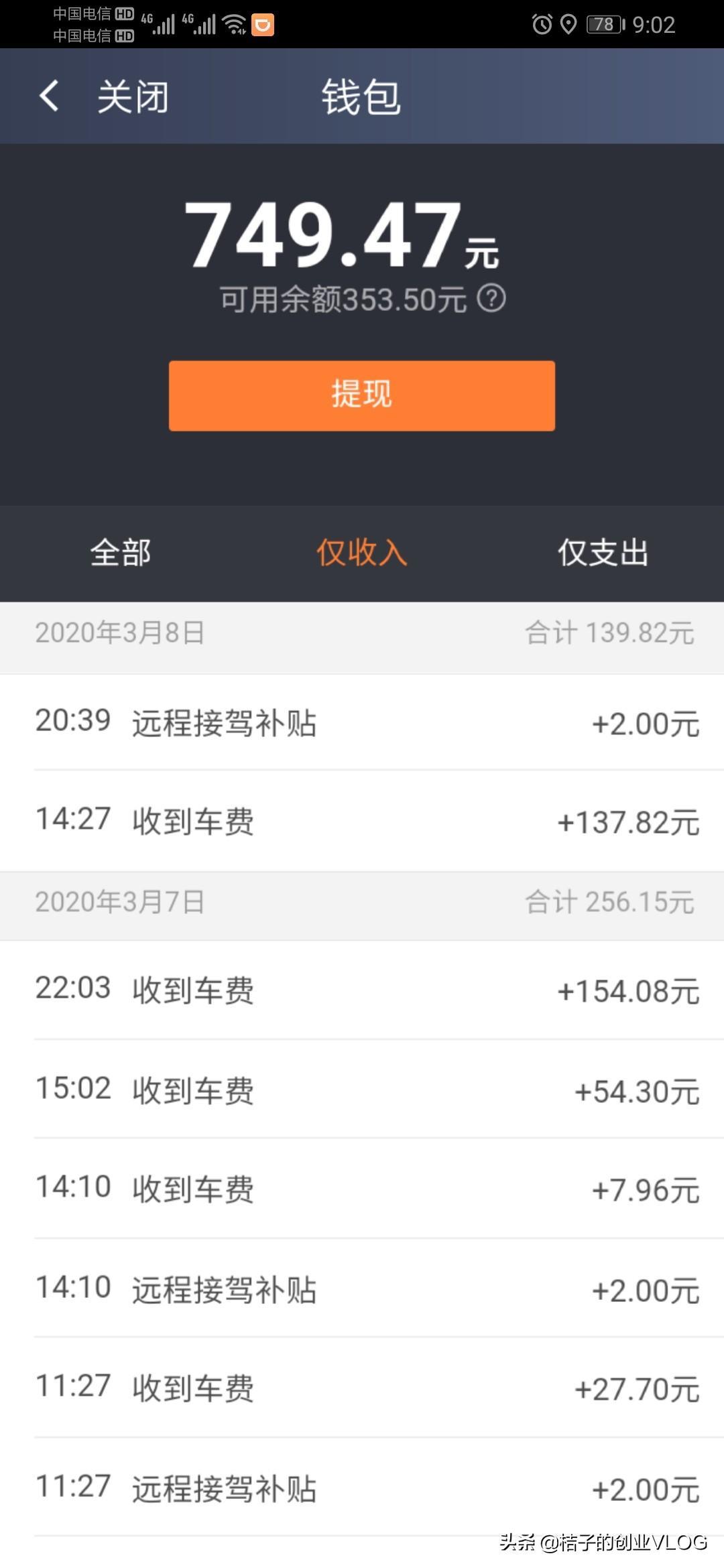
Task: Tap 关闭 to close the wallet page
Action: point(133,96)
